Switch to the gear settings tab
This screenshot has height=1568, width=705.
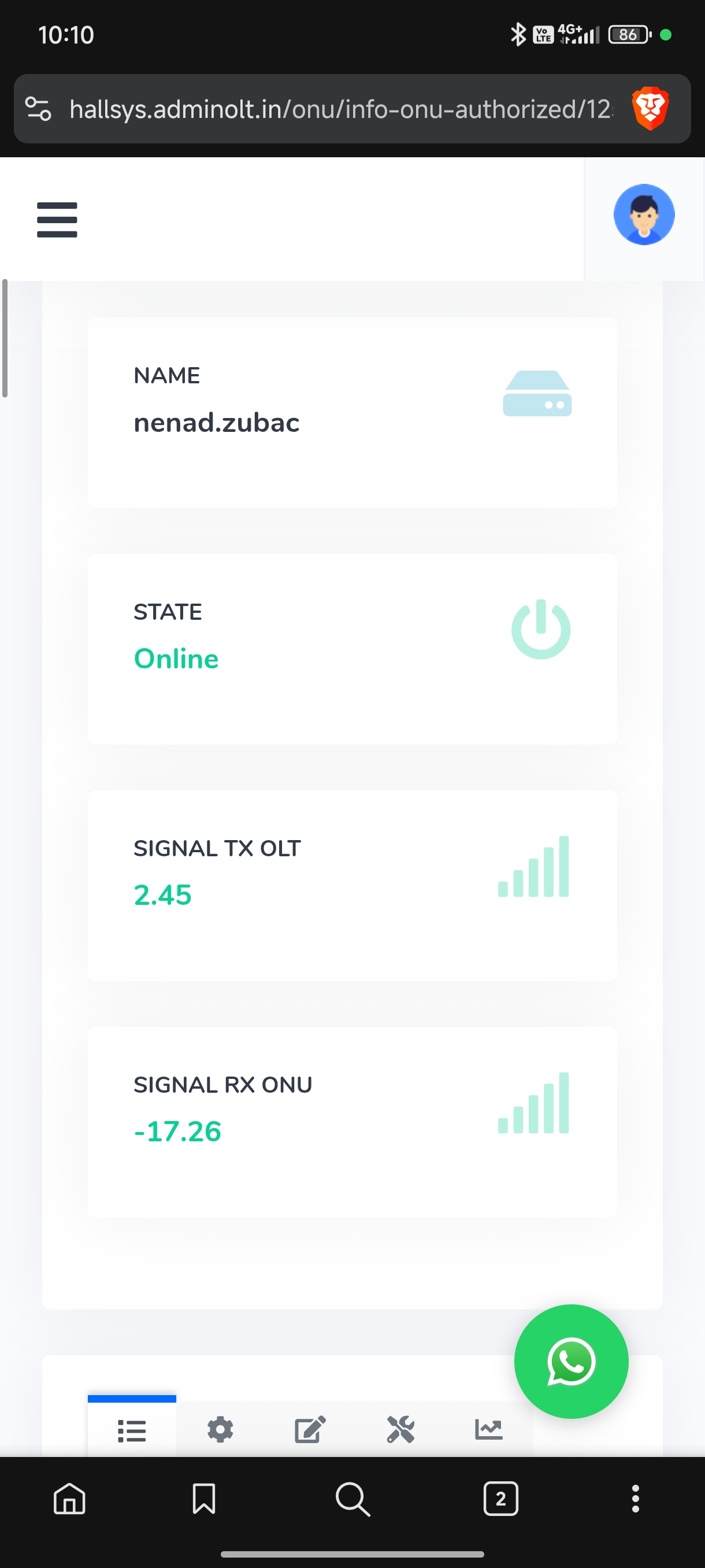(x=220, y=1430)
